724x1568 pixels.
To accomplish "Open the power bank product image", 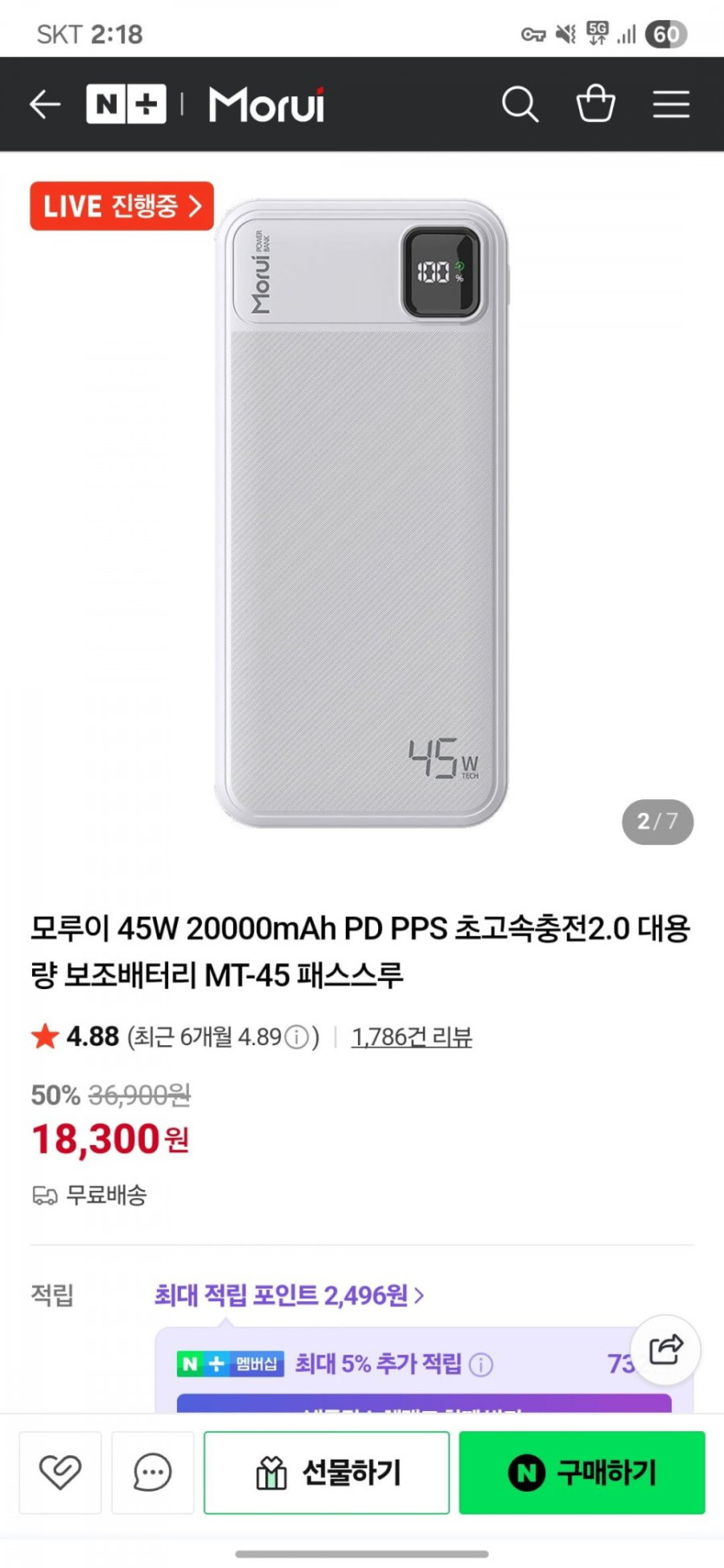I will coord(362,511).
